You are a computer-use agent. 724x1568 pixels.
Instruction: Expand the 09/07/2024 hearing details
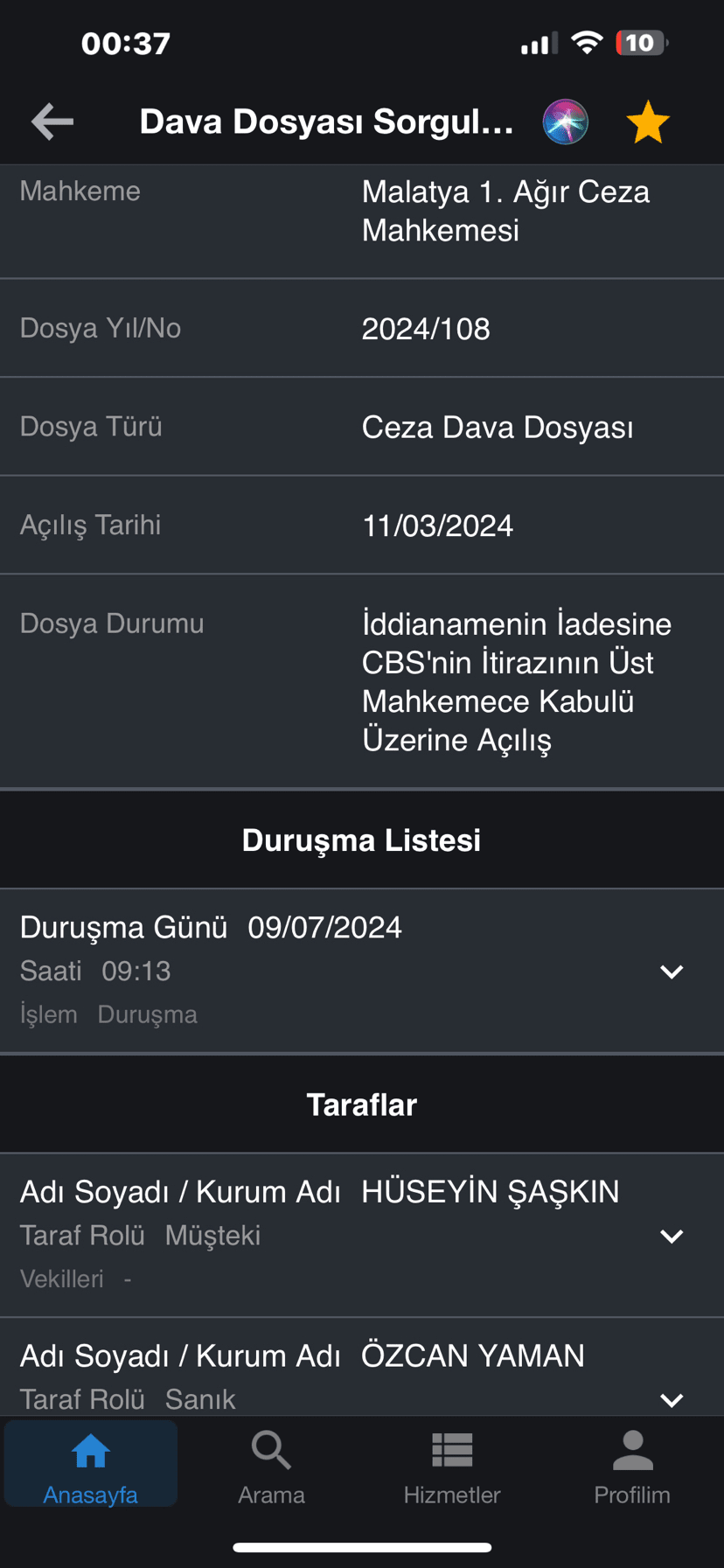(x=671, y=972)
